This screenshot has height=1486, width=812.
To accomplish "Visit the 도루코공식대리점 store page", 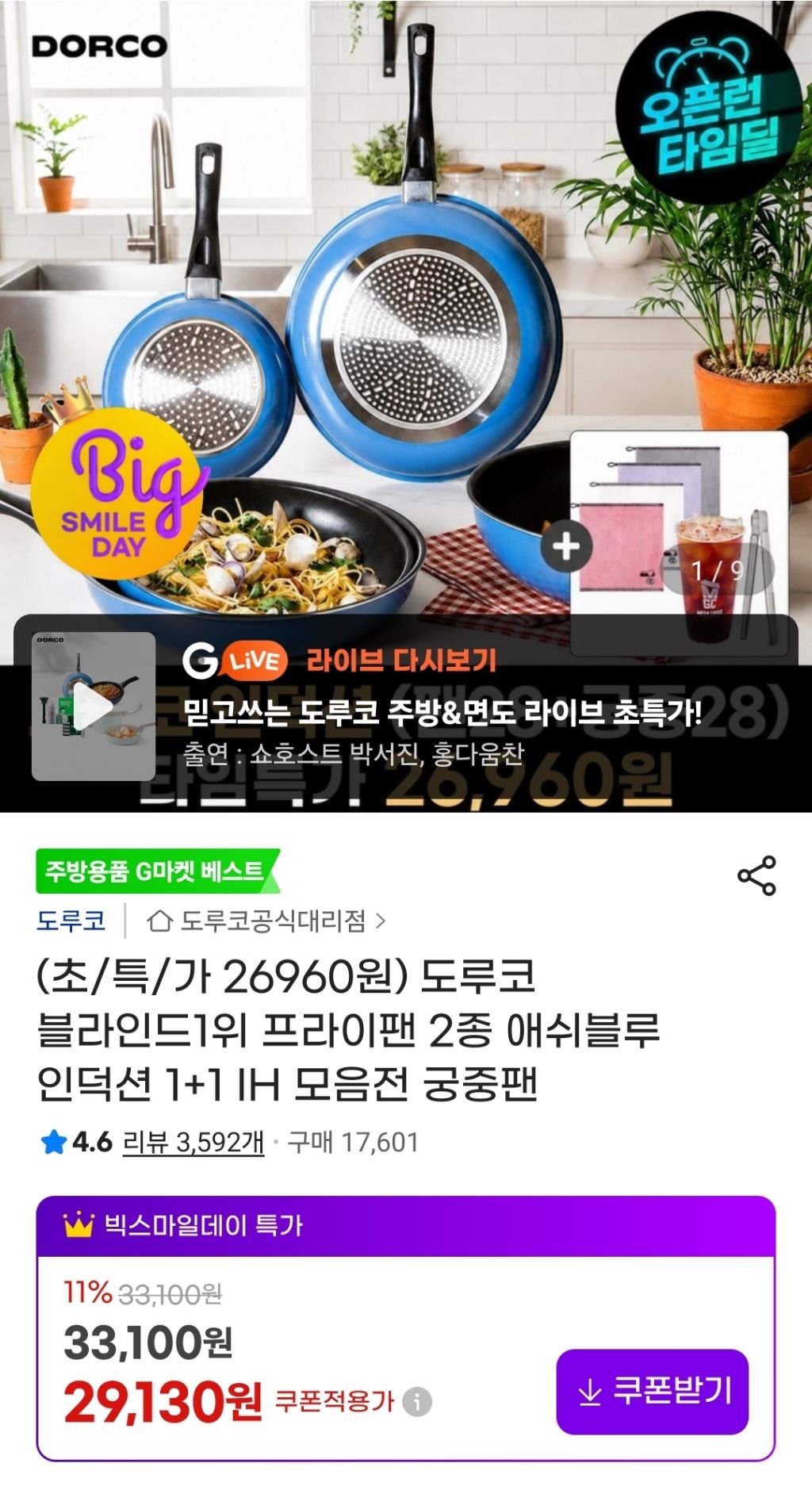I will pos(267,921).
